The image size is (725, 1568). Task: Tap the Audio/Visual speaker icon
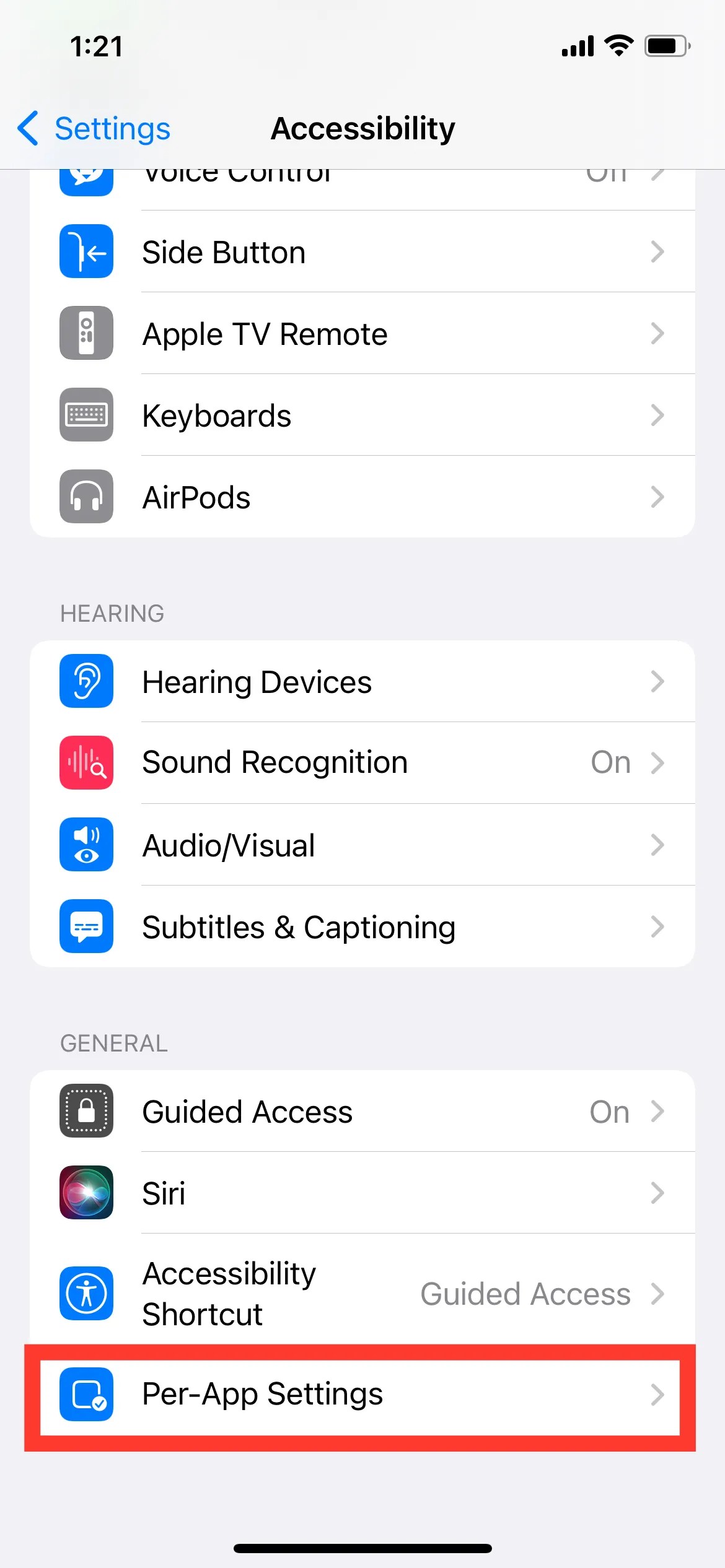86,845
